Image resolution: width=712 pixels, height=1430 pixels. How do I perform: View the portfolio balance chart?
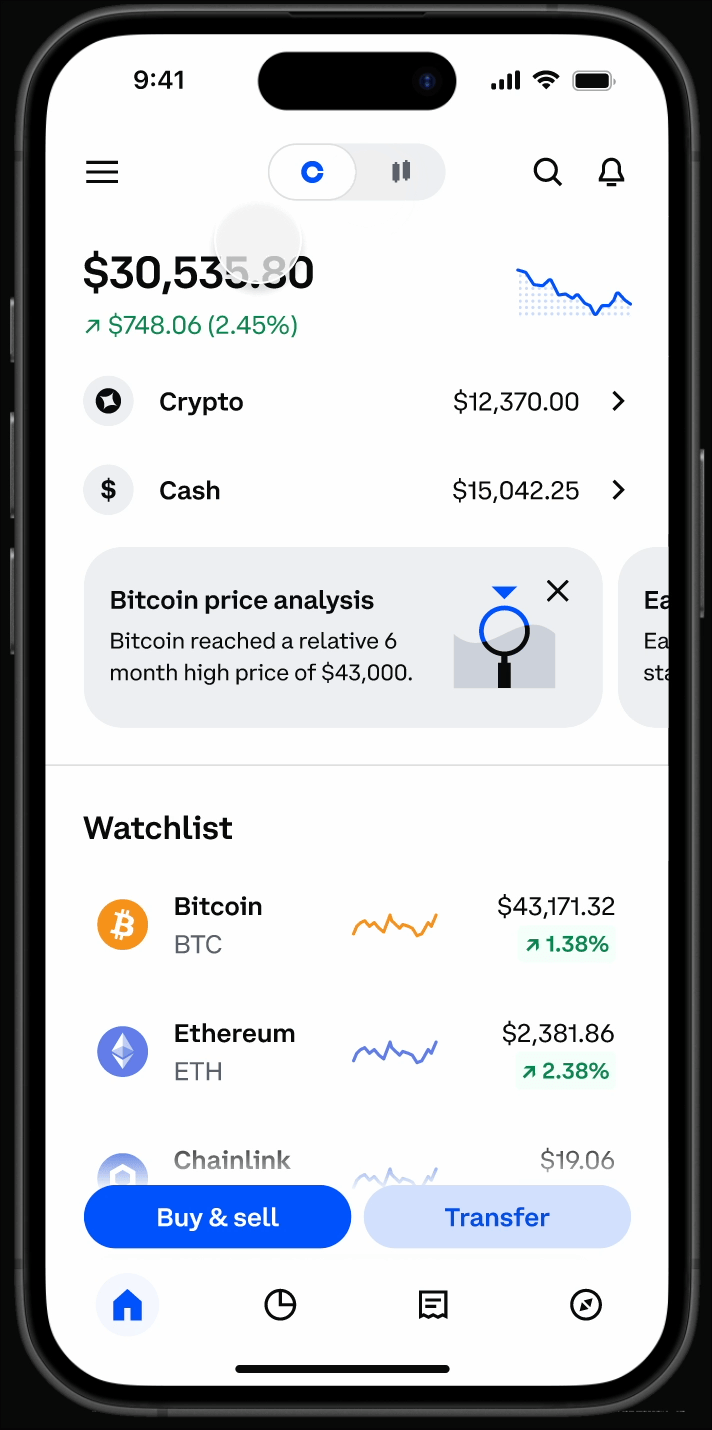point(573,291)
